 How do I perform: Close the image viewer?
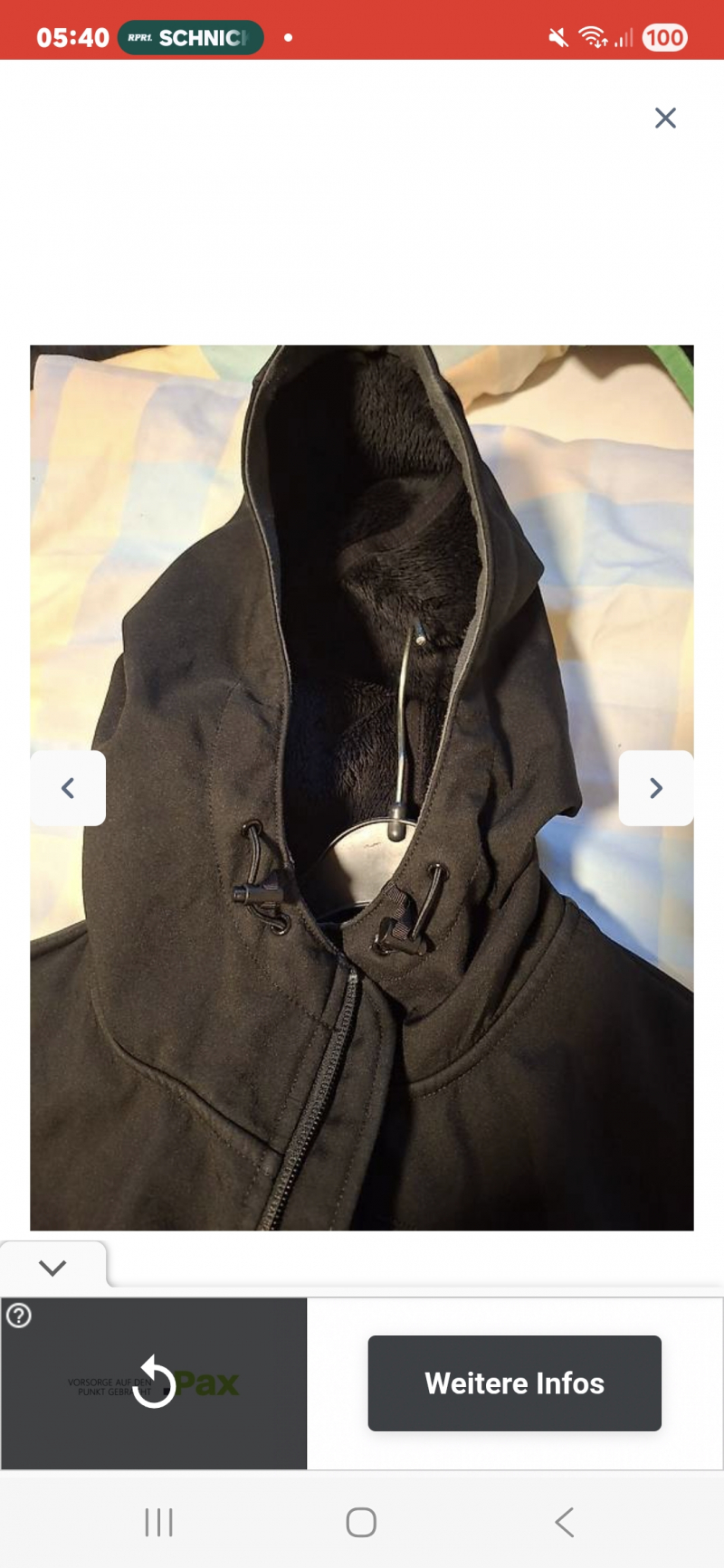[665, 118]
